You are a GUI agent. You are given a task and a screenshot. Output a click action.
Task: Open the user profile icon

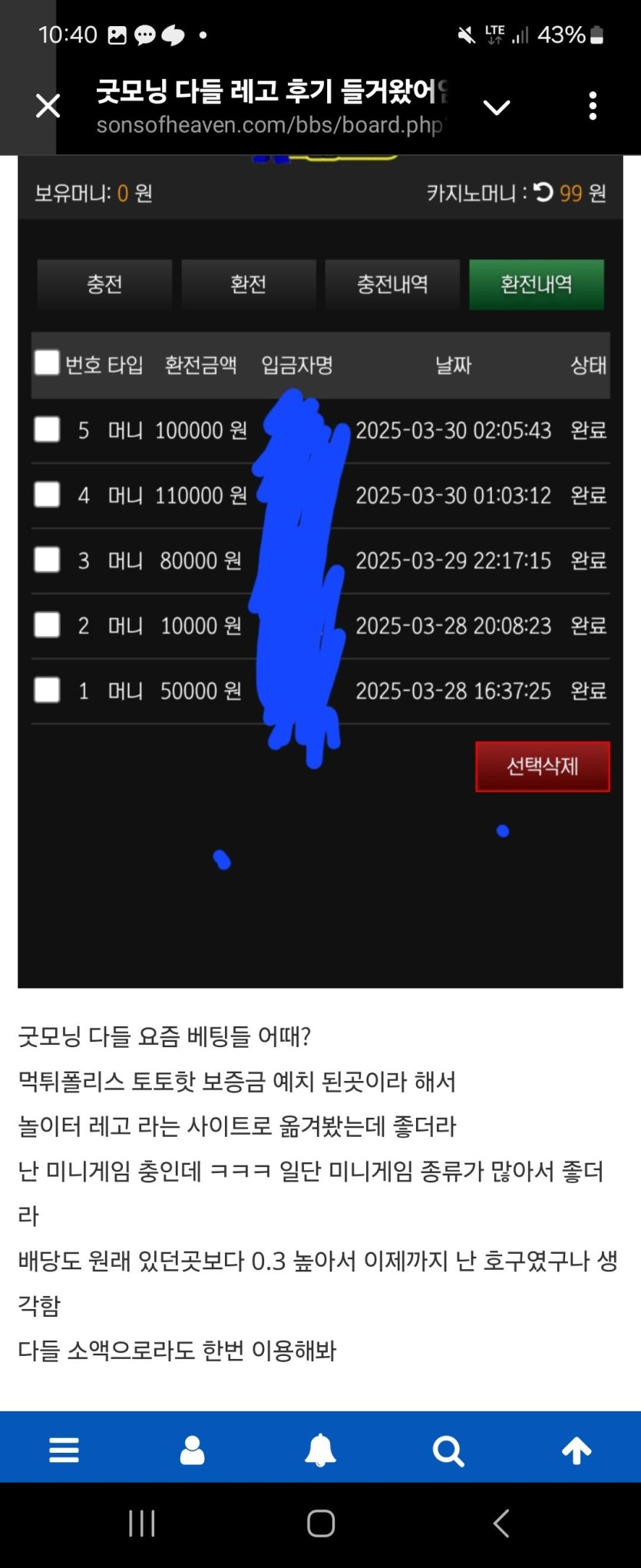point(192,1450)
